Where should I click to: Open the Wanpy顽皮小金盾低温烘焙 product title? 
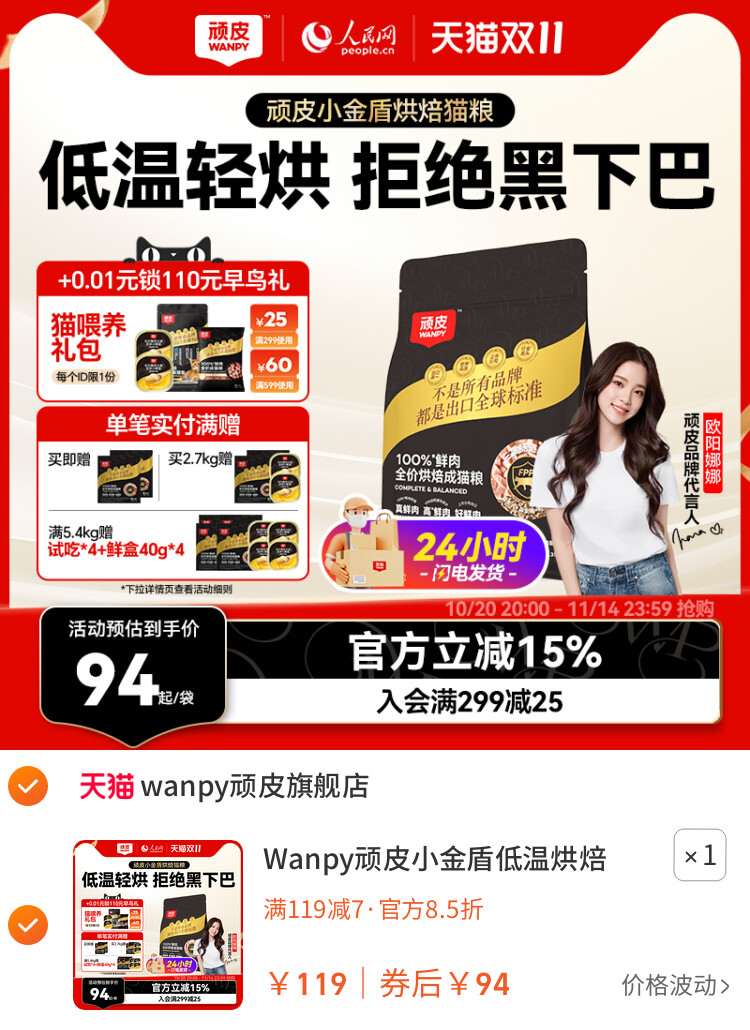coord(435,858)
